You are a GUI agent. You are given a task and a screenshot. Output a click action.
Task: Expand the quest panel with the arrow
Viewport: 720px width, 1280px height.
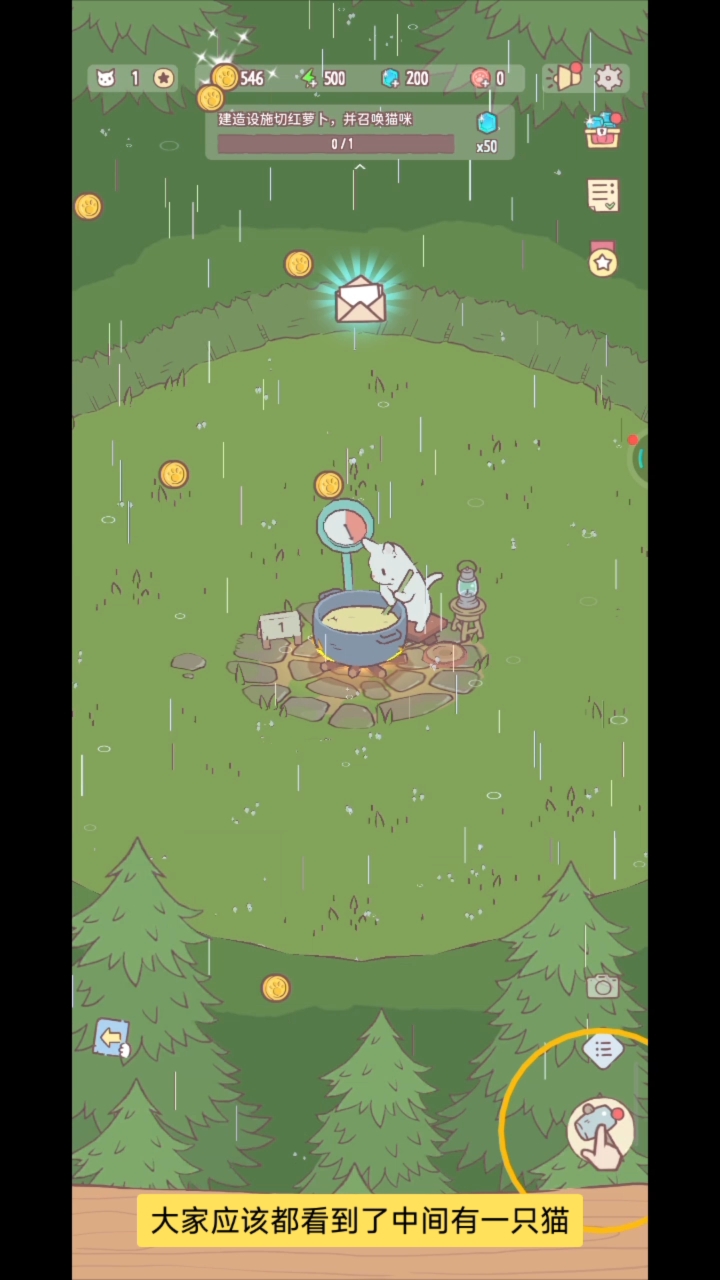(x=359, y=167)
